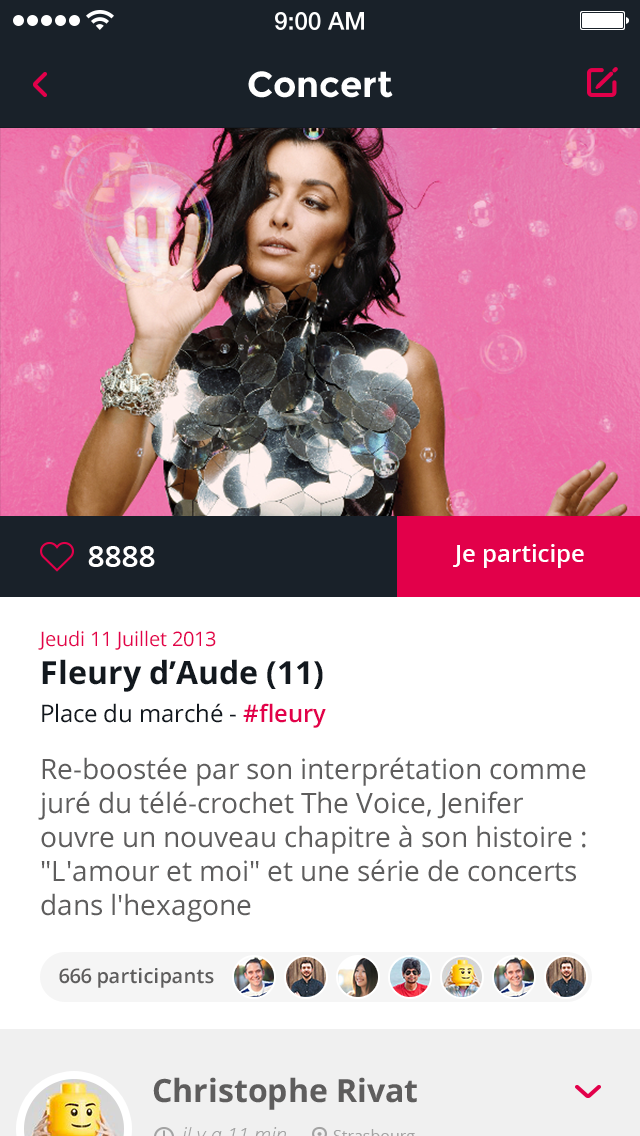View the 666 participants list
640x1136 pixels.
point(136,976)
